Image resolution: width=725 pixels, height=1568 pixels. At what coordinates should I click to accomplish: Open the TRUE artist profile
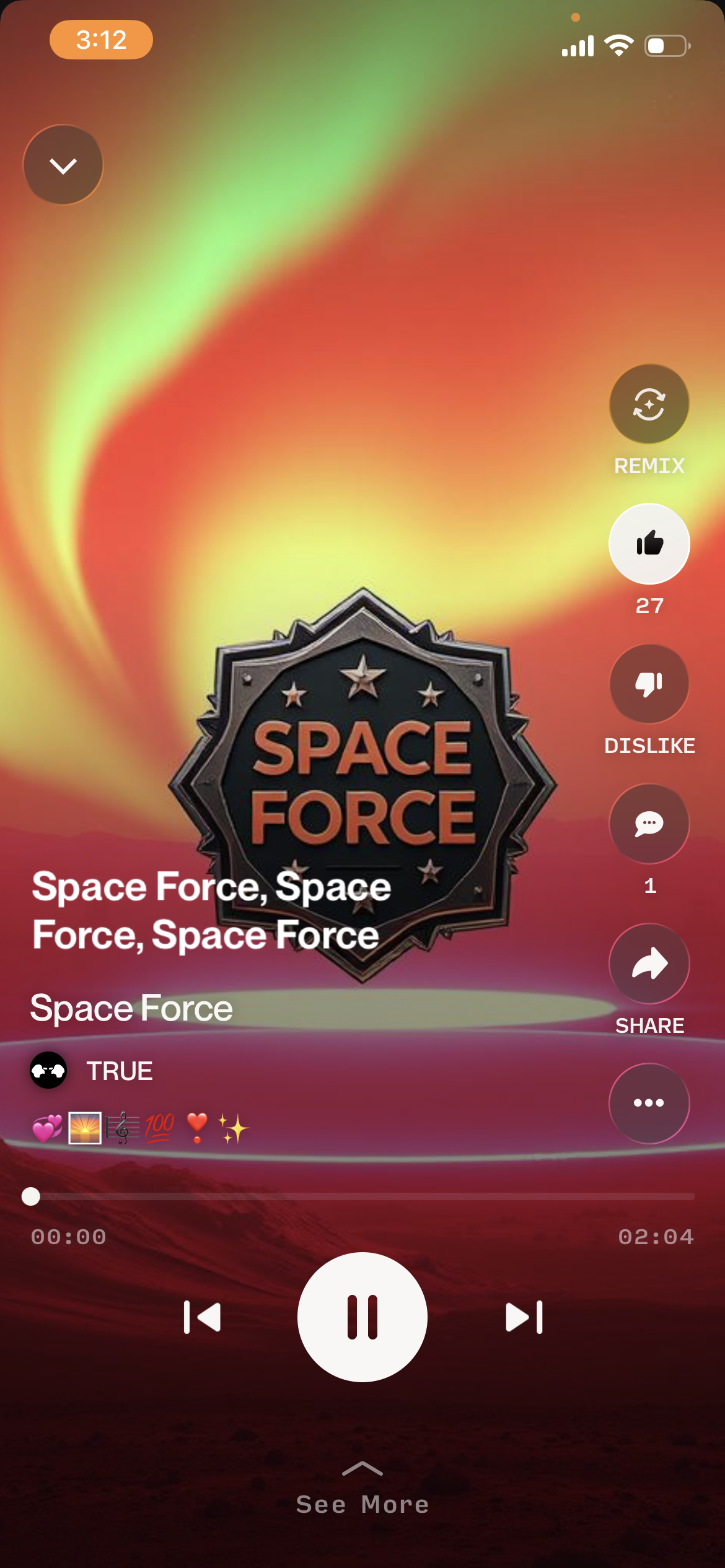120,1069
